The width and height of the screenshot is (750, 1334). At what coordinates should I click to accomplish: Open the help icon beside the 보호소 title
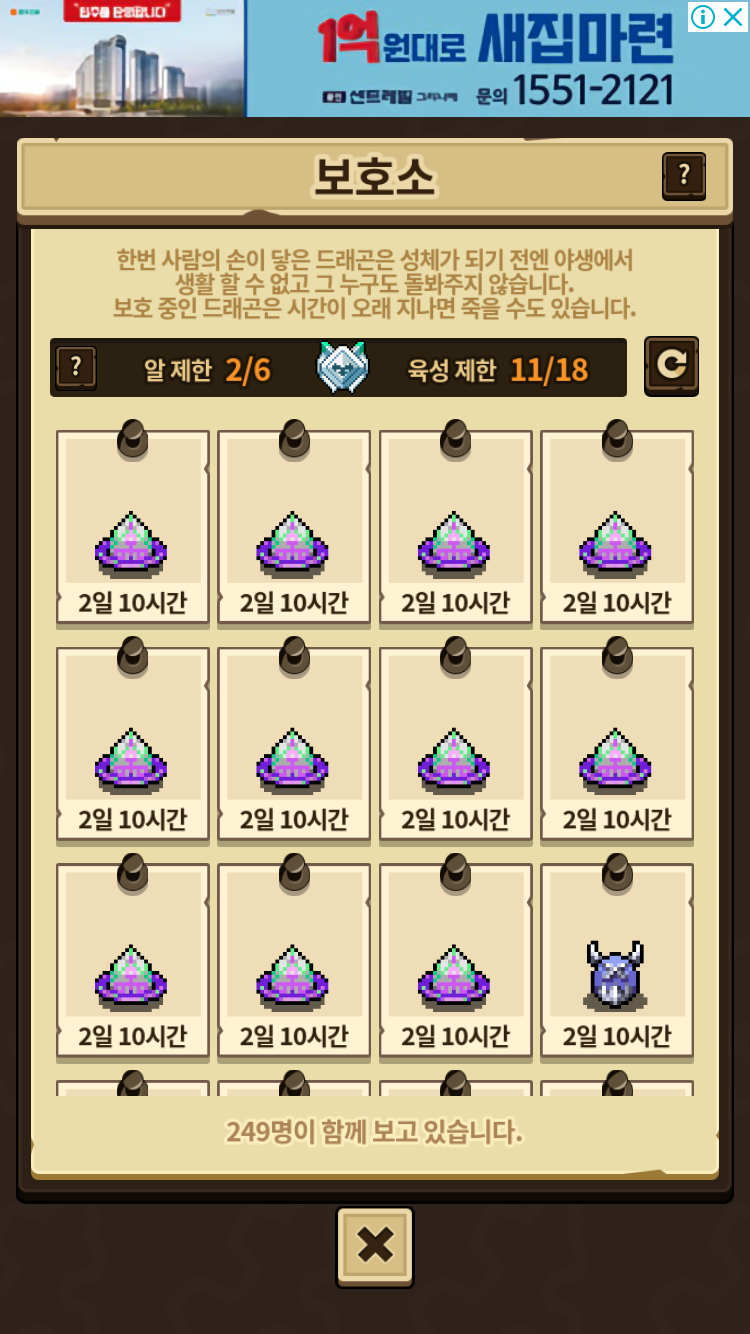[684, 176]
